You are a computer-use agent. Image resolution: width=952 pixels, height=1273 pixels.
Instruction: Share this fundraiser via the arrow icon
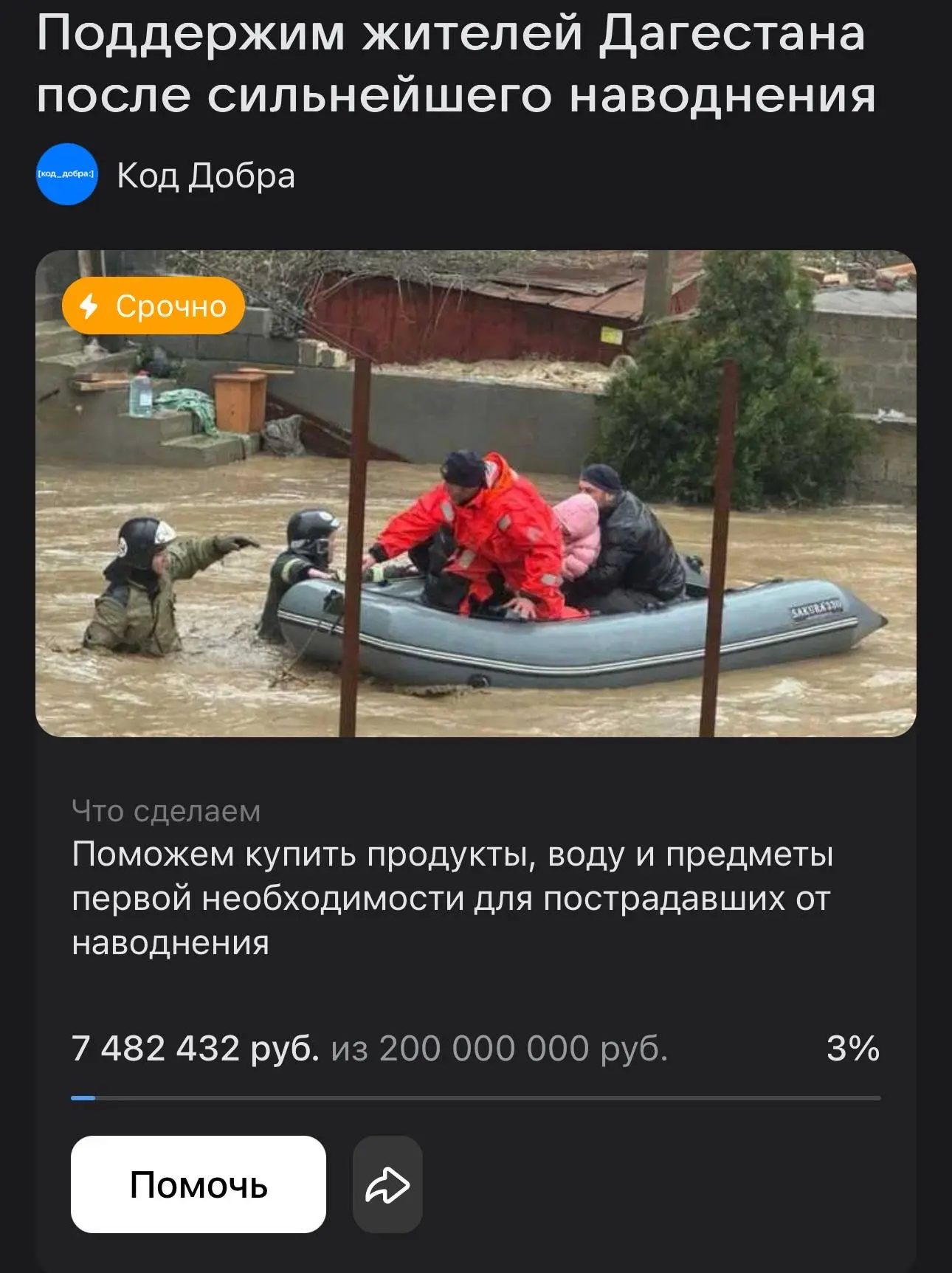(x=387, y=1184)
